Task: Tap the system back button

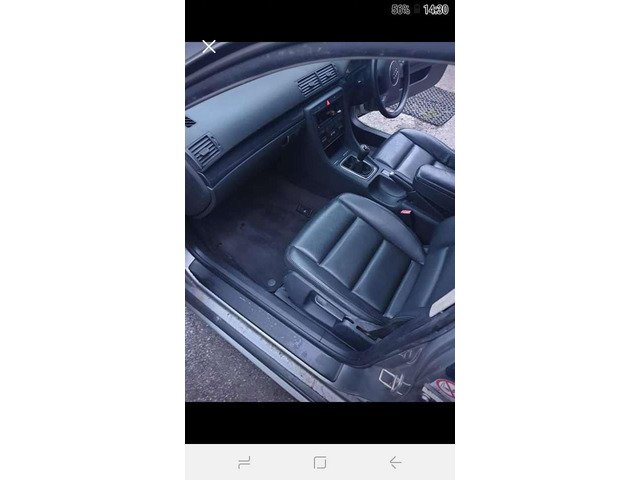Action: pyautogui.click(x=395, y=462)
